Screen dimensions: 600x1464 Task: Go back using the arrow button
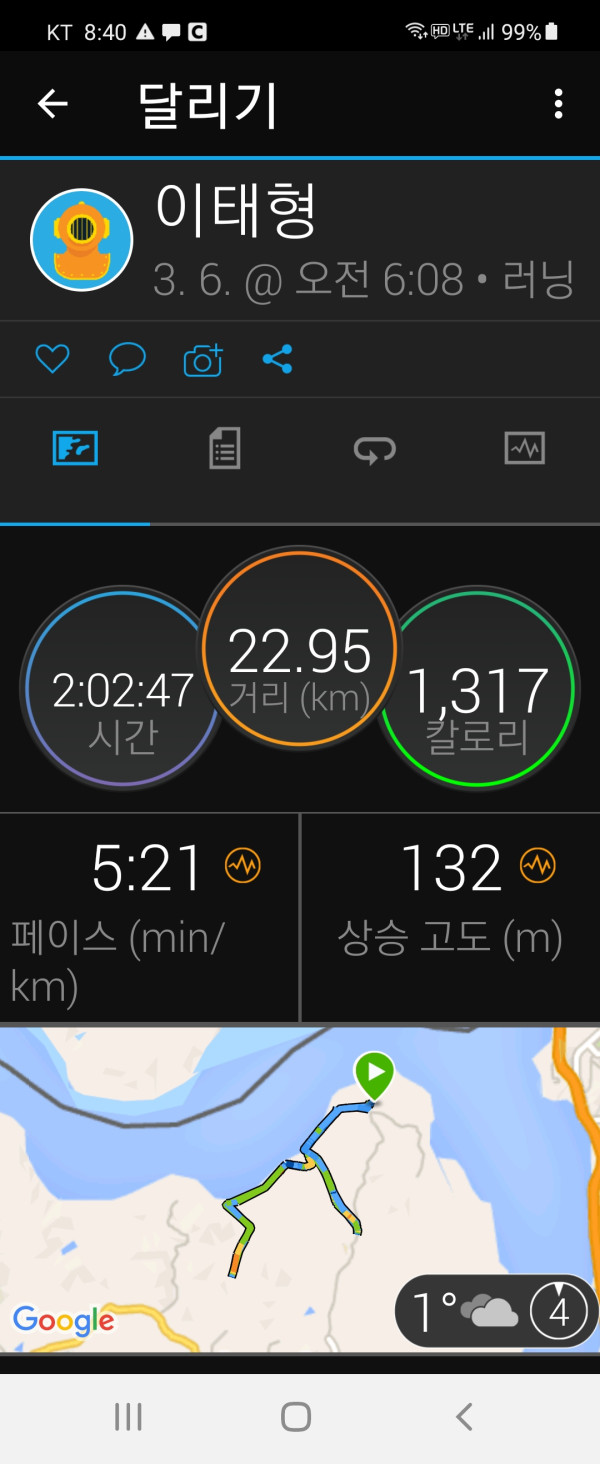[x=52, y=103]
